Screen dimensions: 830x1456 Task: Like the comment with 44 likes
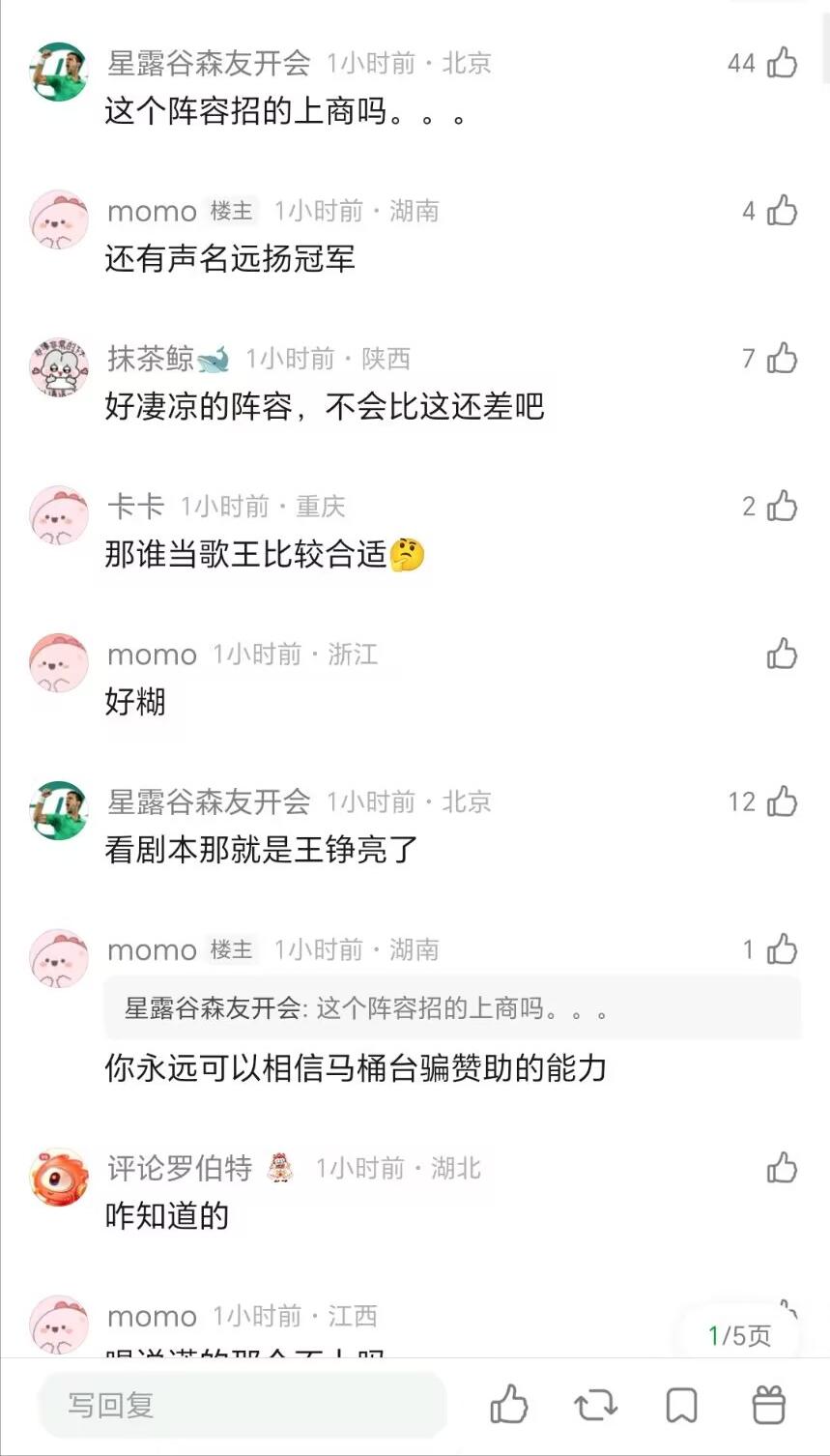pyautogui.click(x=781, y=63)
